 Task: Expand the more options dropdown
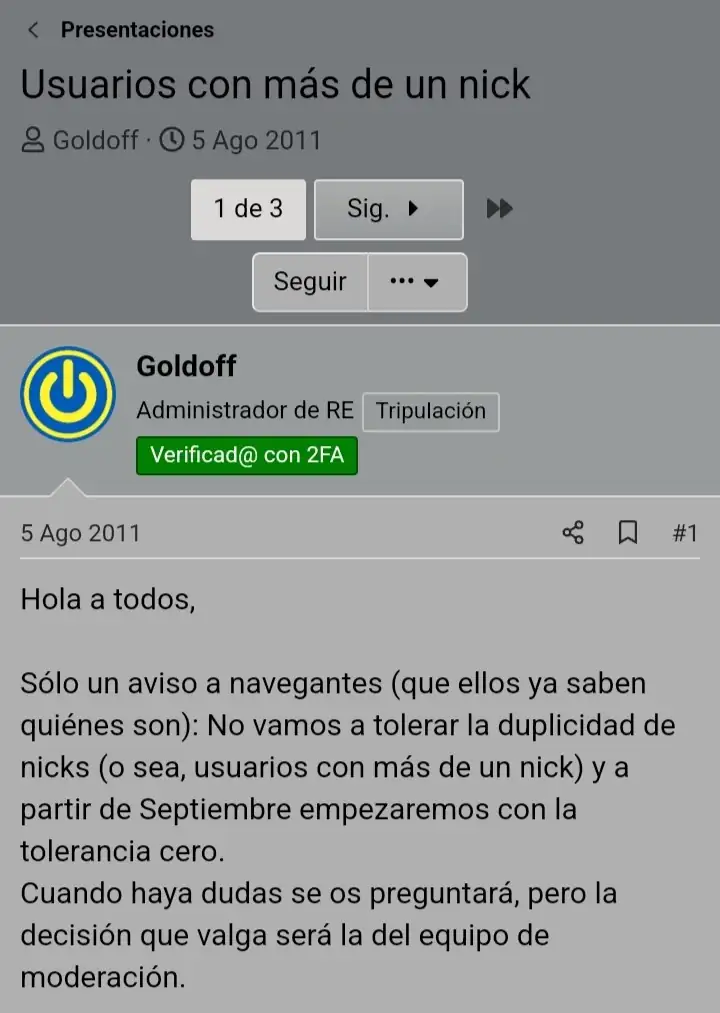[416, 282]
